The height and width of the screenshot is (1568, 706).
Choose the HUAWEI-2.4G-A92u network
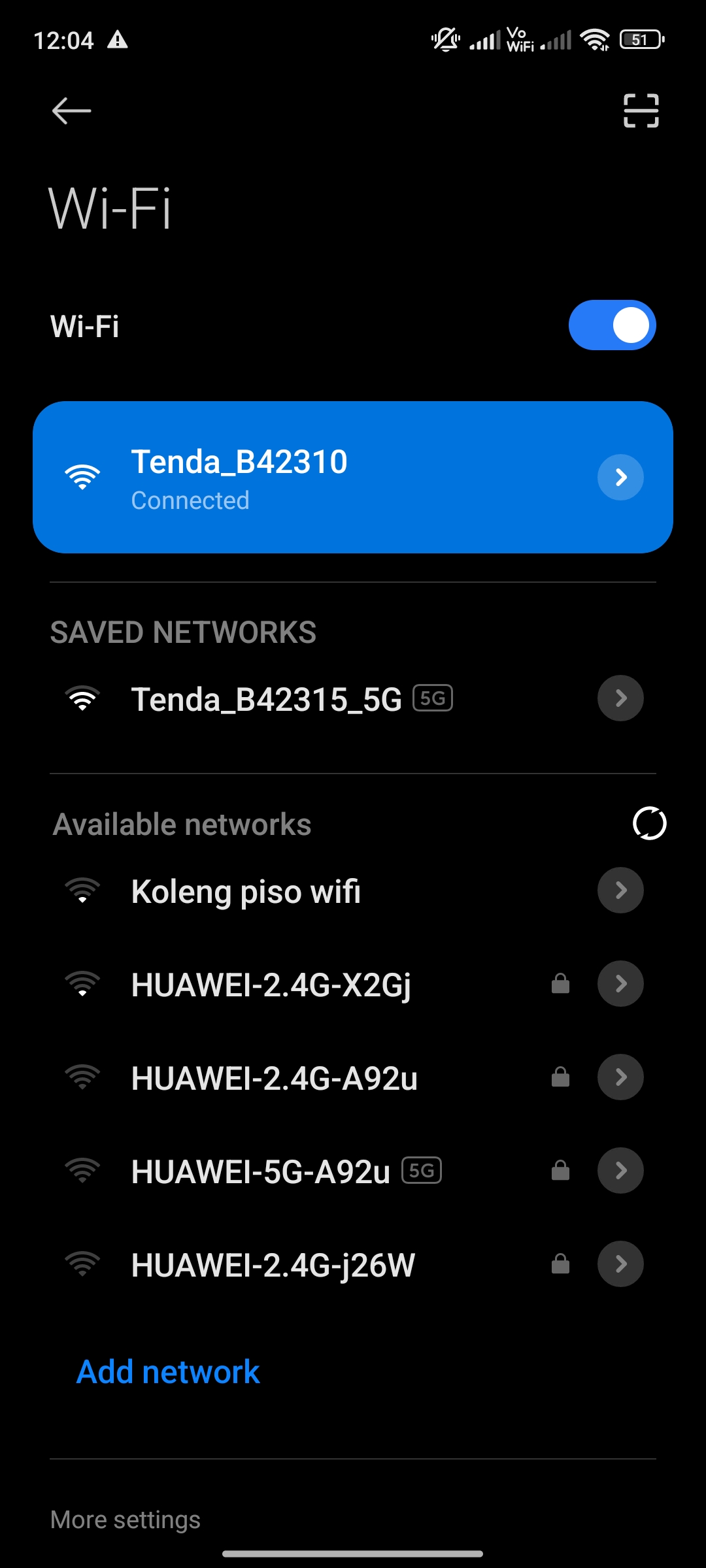pyautogui.click(x=274, y=1079)
